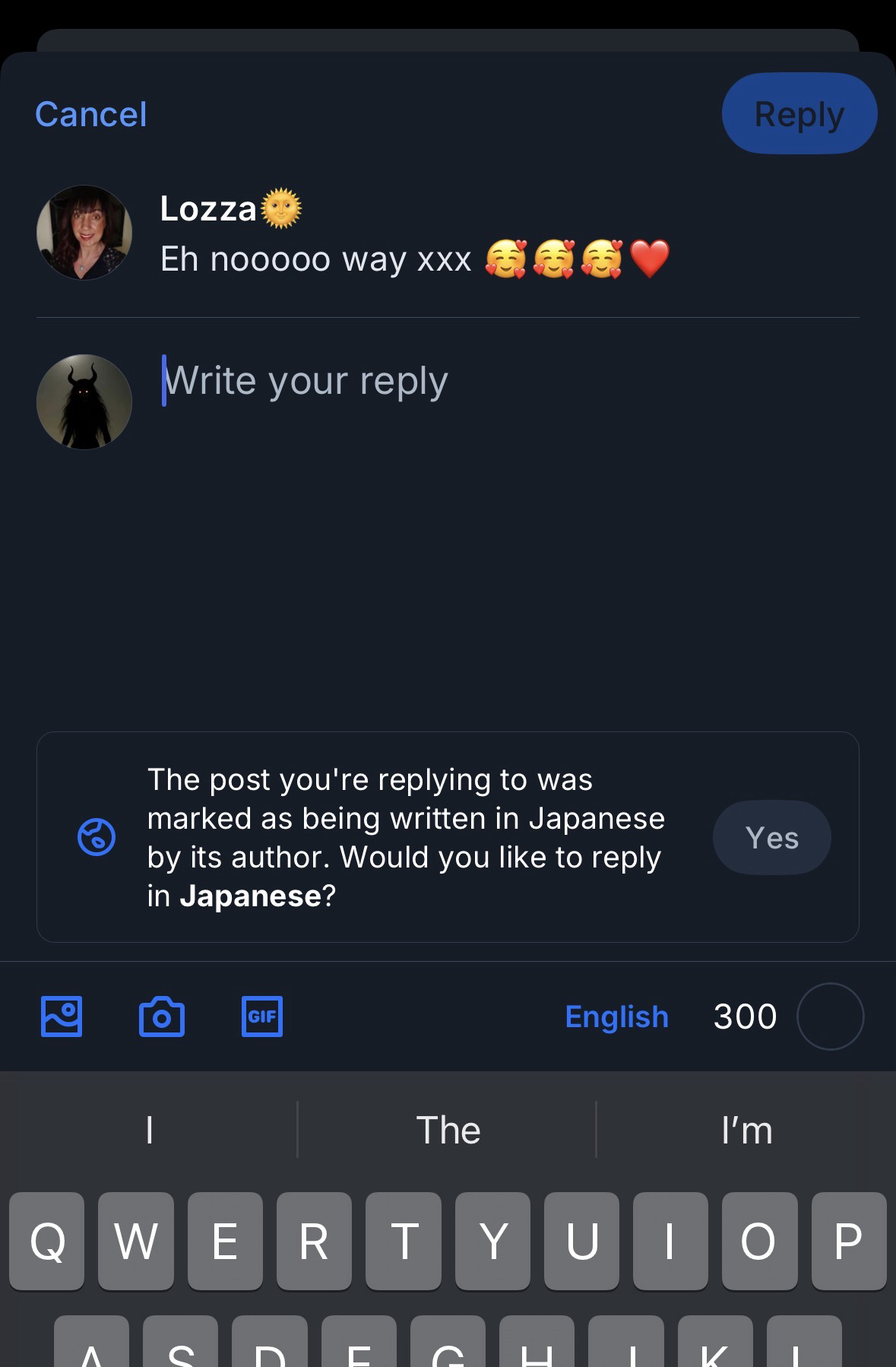Add a GIF to the reply
This screenshot has height=1367, width=896.
point(261,1017)
